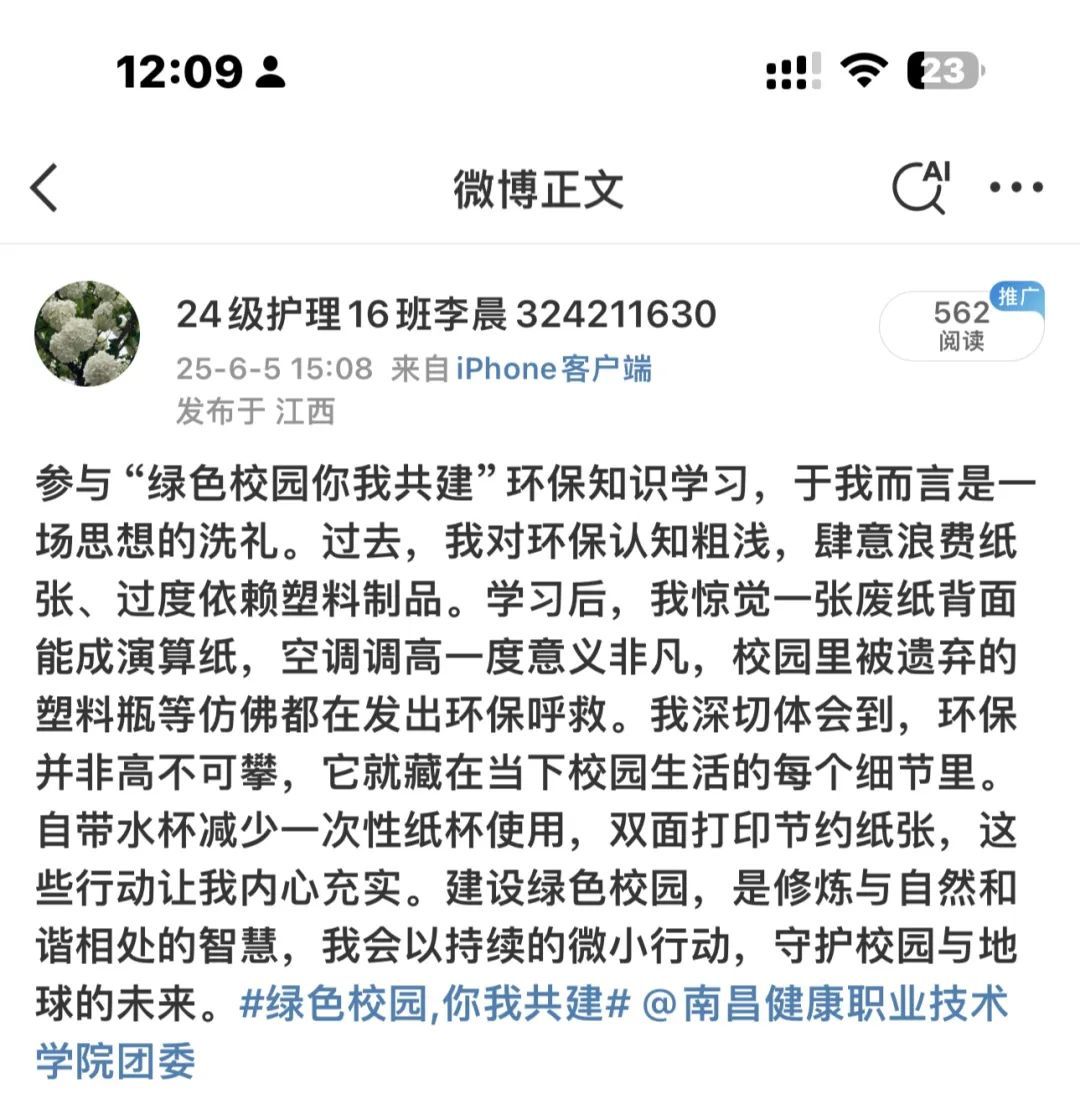The height and width of the screenshot is (1109, 1080).
Task: Tap the 562 阅读 promote button
Action: tap(961, 326)
